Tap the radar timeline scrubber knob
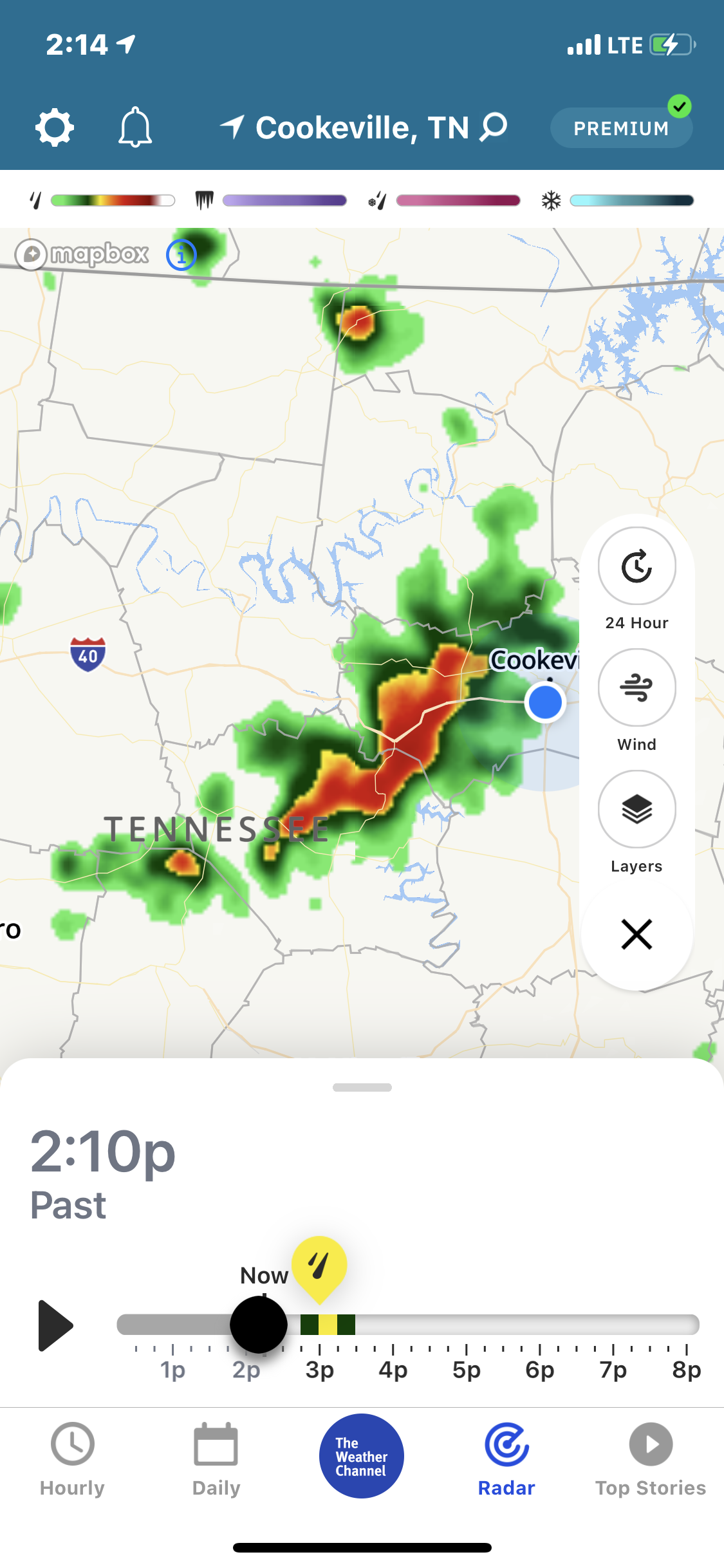The height and width of the screenshot is (1568, 724). 259,1325
